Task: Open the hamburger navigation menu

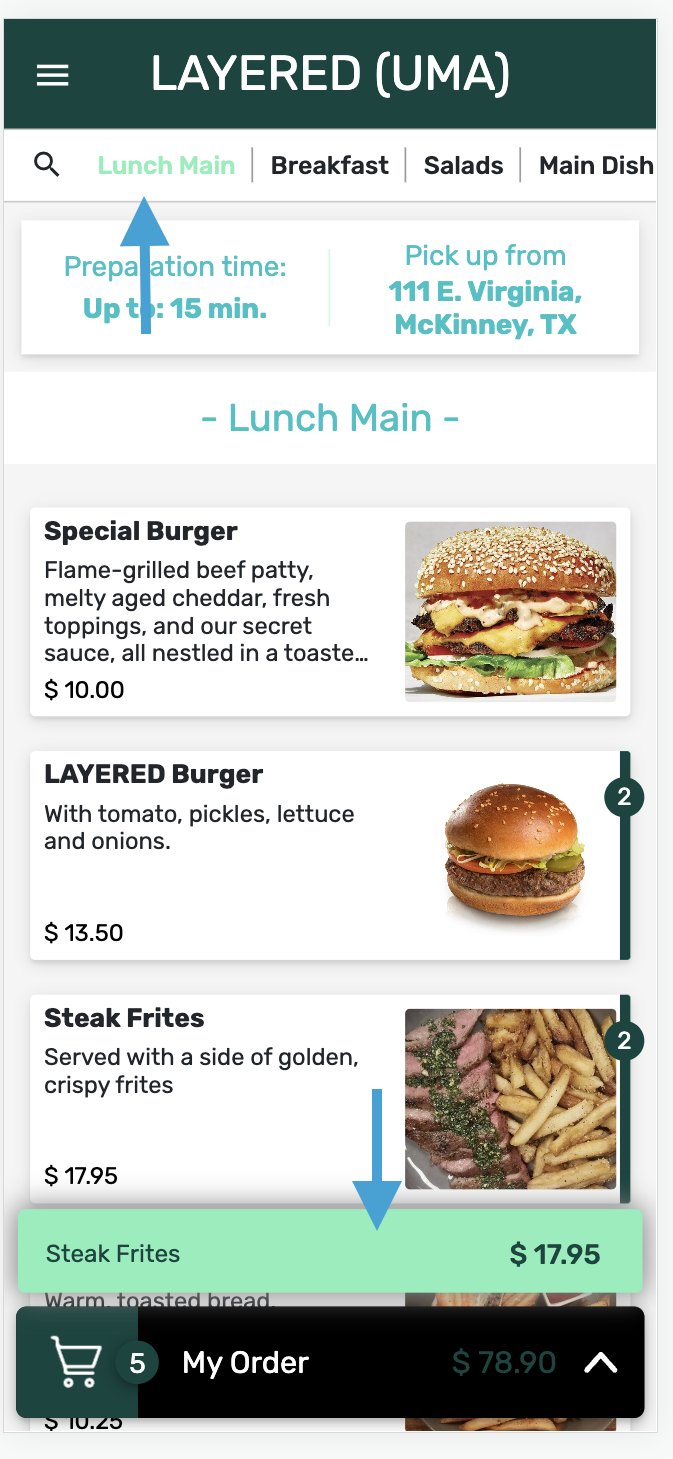Action: (52, 75)
